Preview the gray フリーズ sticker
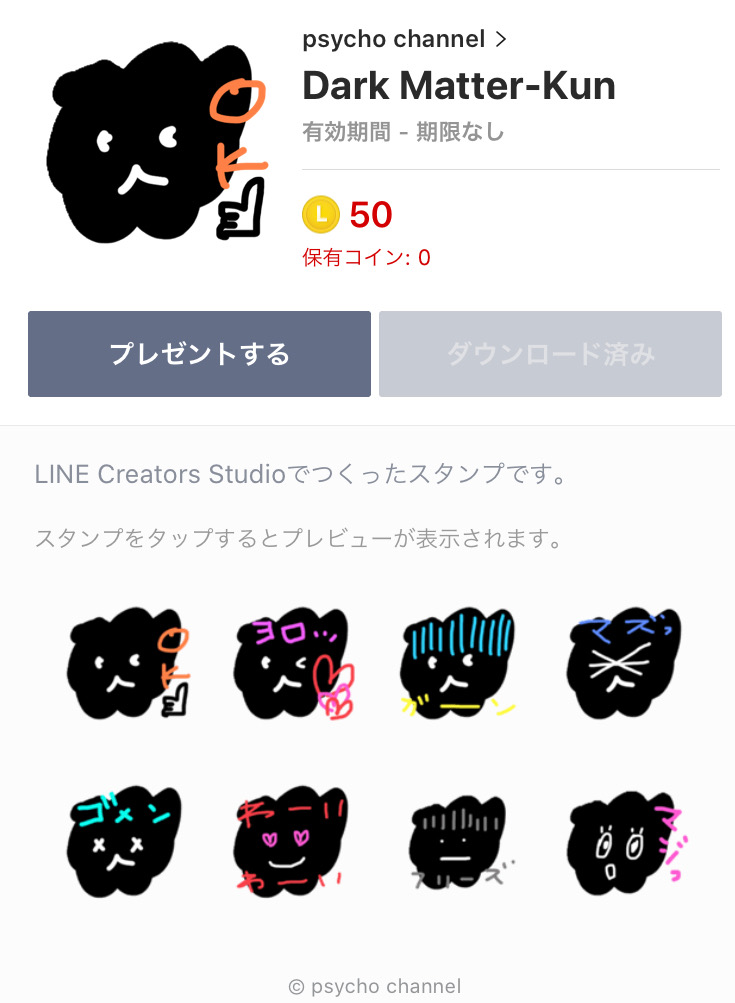Image resolution: width=735 pixels, height=1003 pixels. click(x=456, y=838)
